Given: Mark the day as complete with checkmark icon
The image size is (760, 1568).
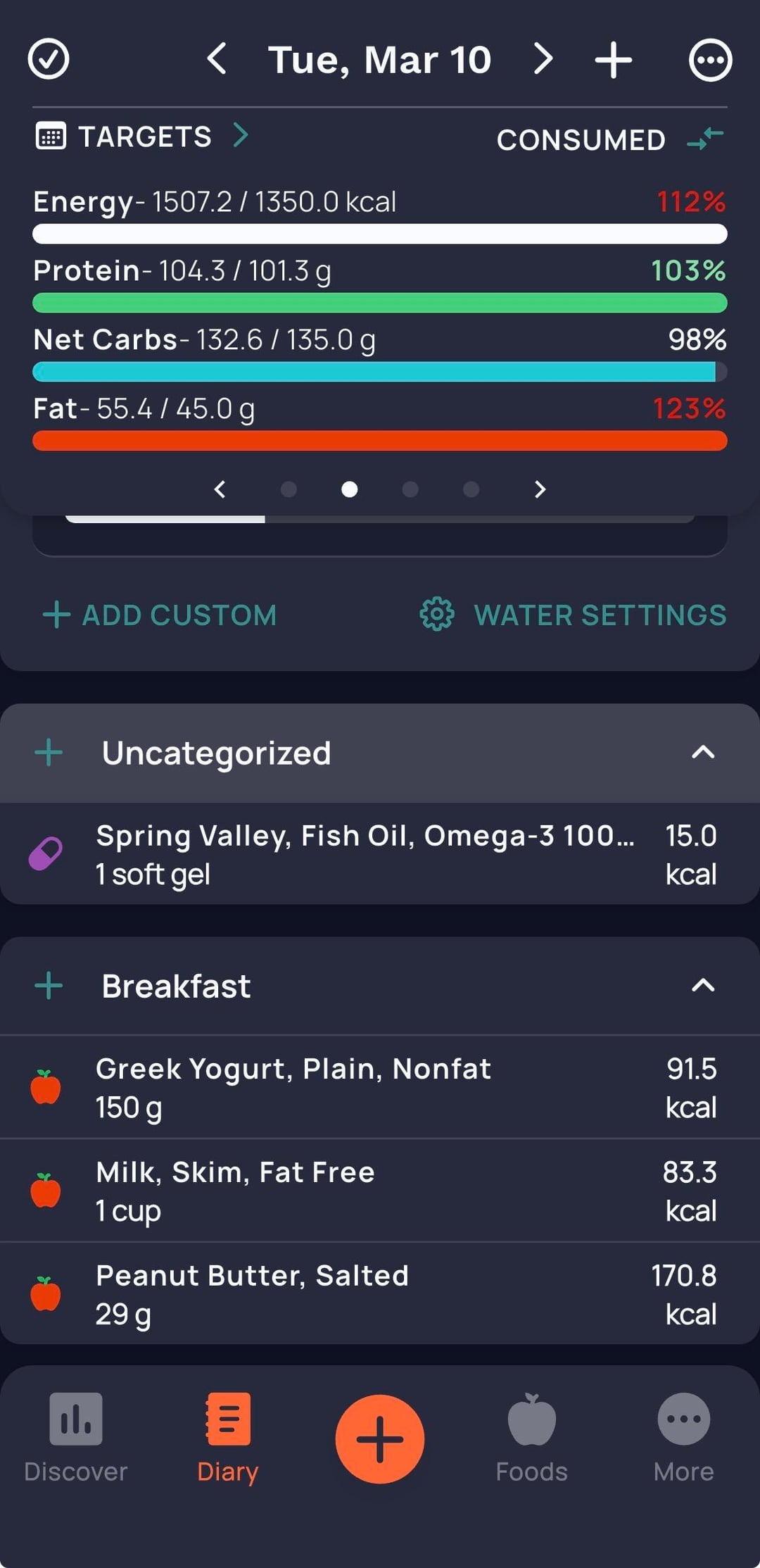Looking at the screenshot, I should pos(49,59).
